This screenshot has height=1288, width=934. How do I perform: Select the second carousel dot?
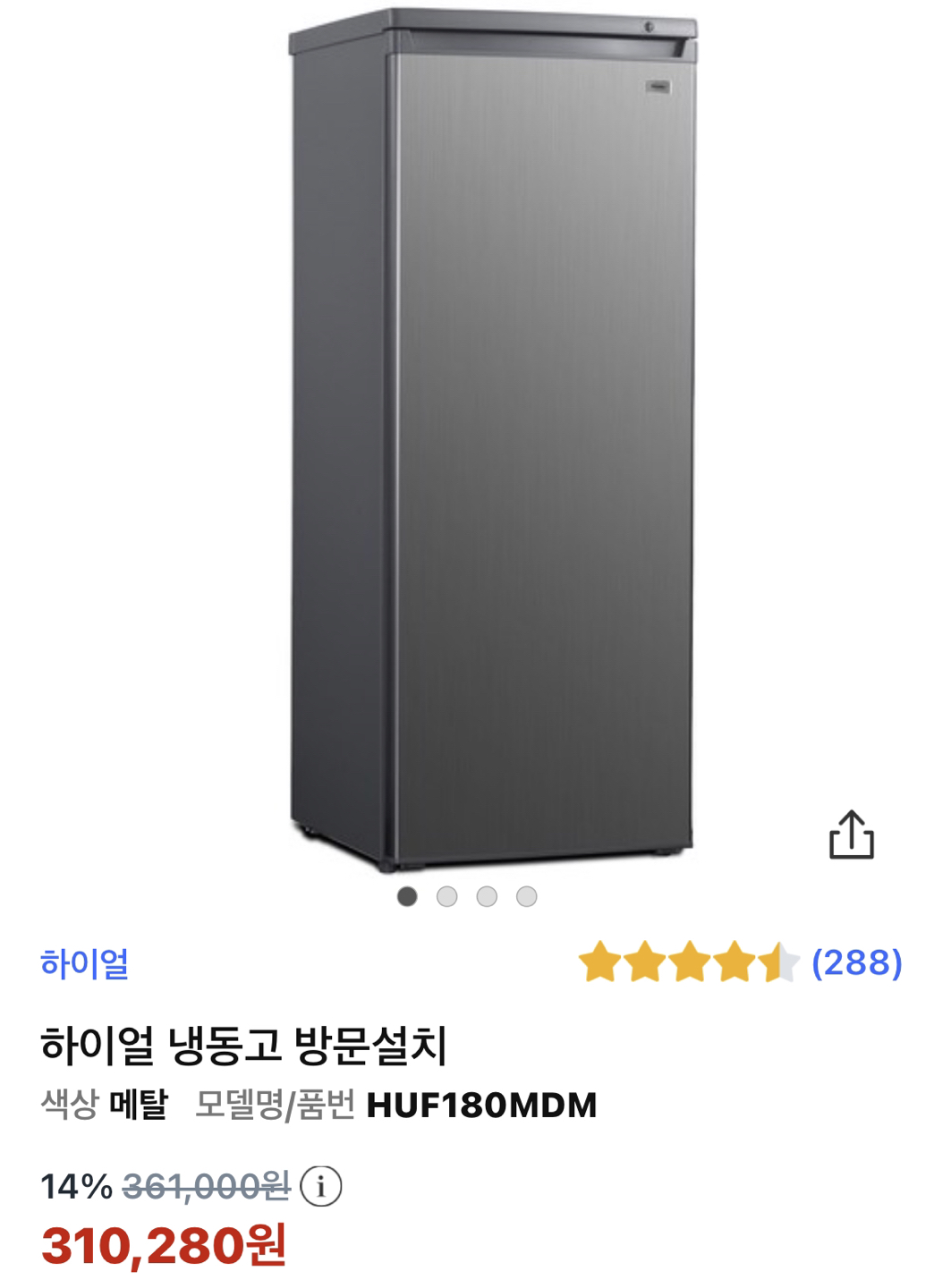pyautogui.click(x=446, y=894)
